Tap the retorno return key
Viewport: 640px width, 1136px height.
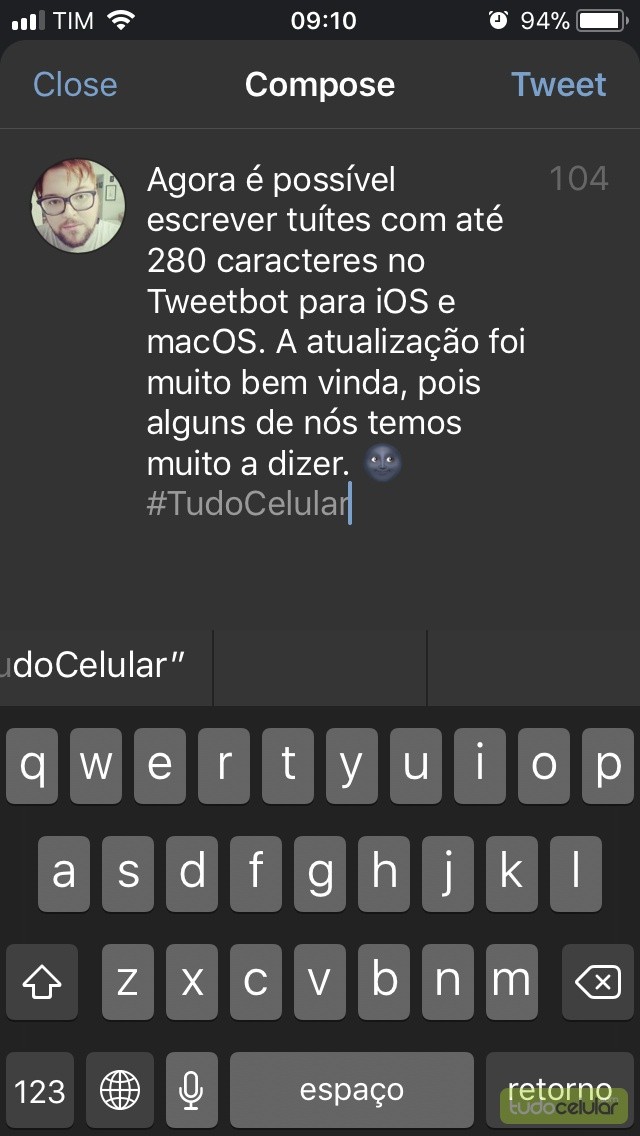[x=559, y=1090]
